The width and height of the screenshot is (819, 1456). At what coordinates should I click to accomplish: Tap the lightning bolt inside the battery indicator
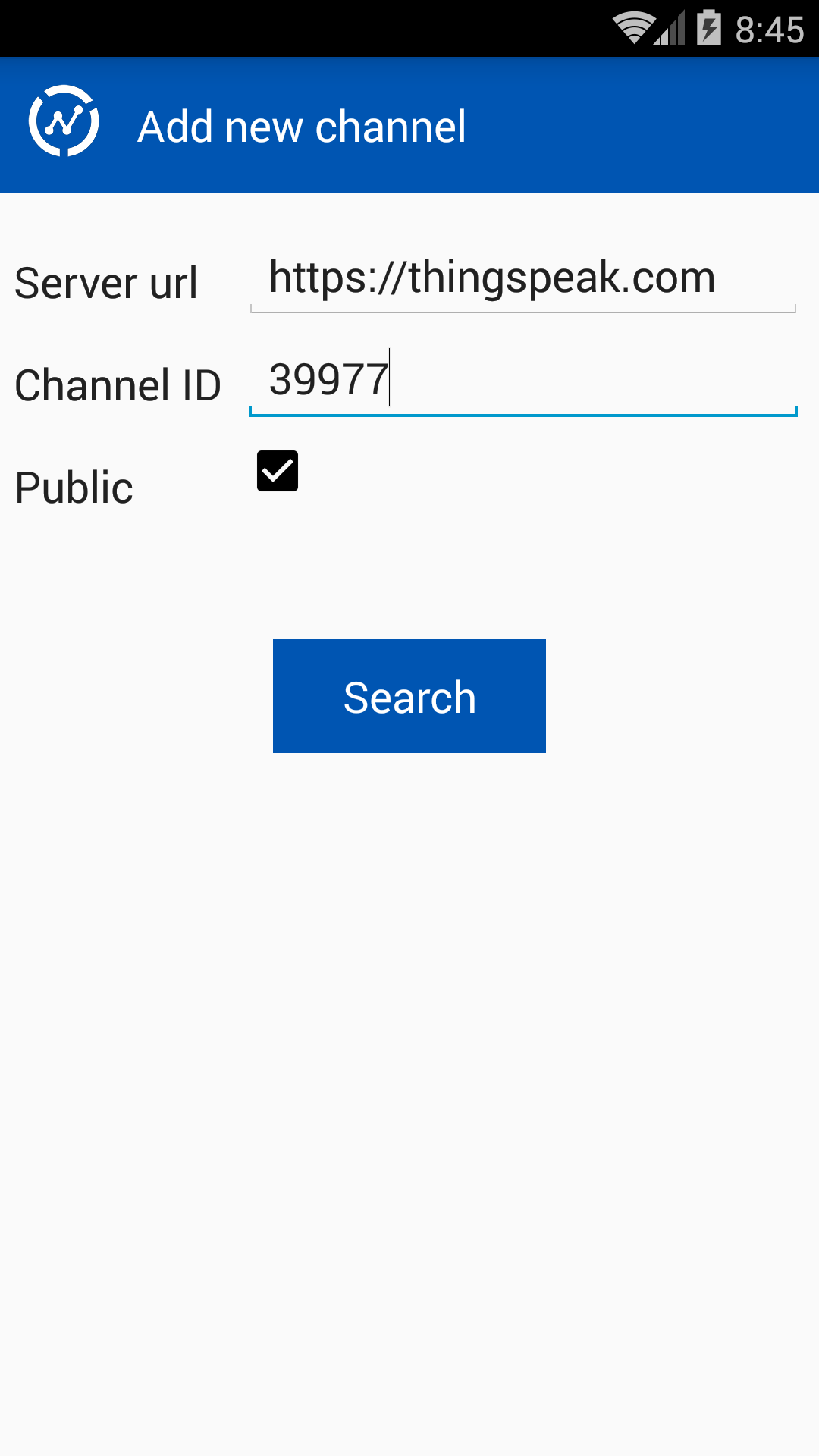pyautogui.click(x=711, y=29)
